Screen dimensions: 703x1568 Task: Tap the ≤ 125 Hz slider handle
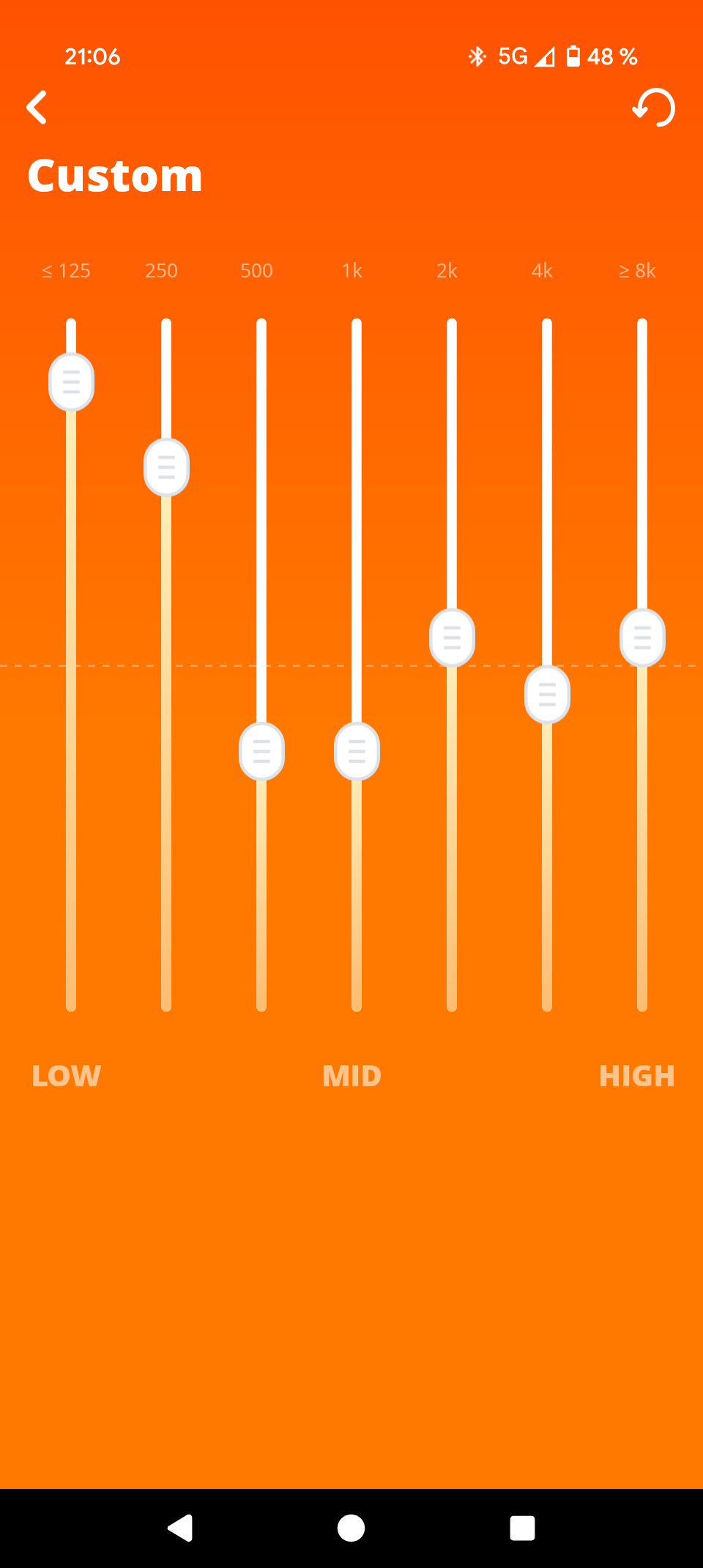71,382
